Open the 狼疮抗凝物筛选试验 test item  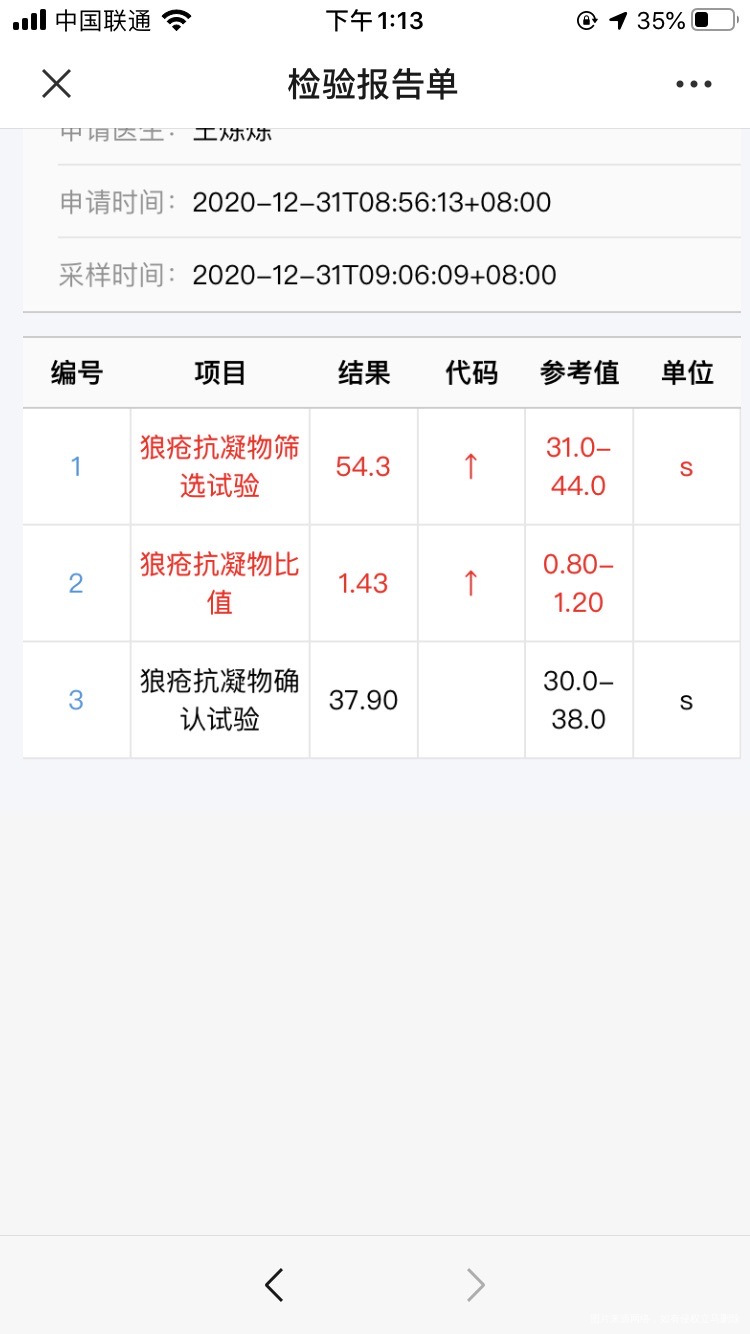click(219, 466)
